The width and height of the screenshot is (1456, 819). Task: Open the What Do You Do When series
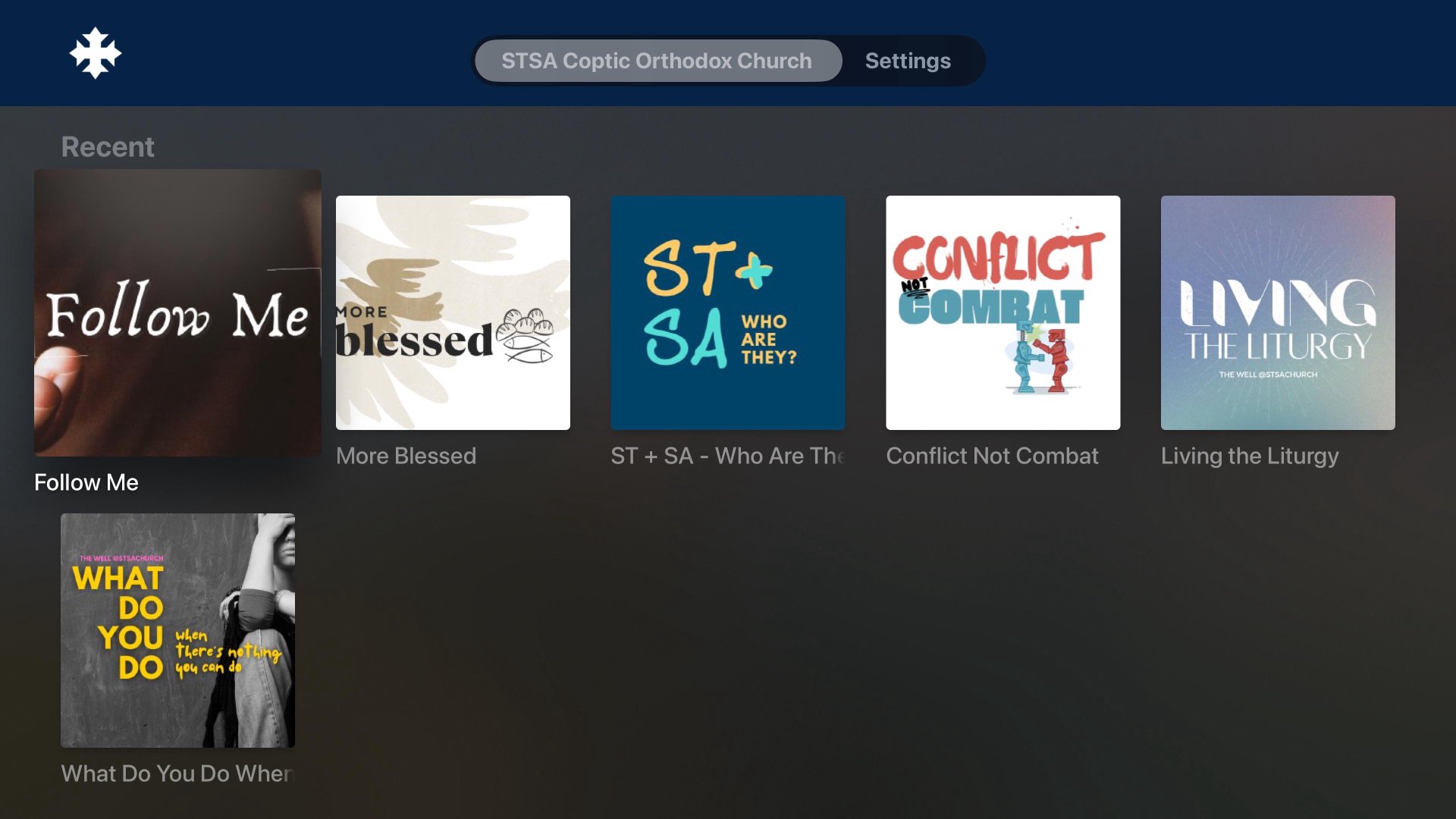coord(177,630)
